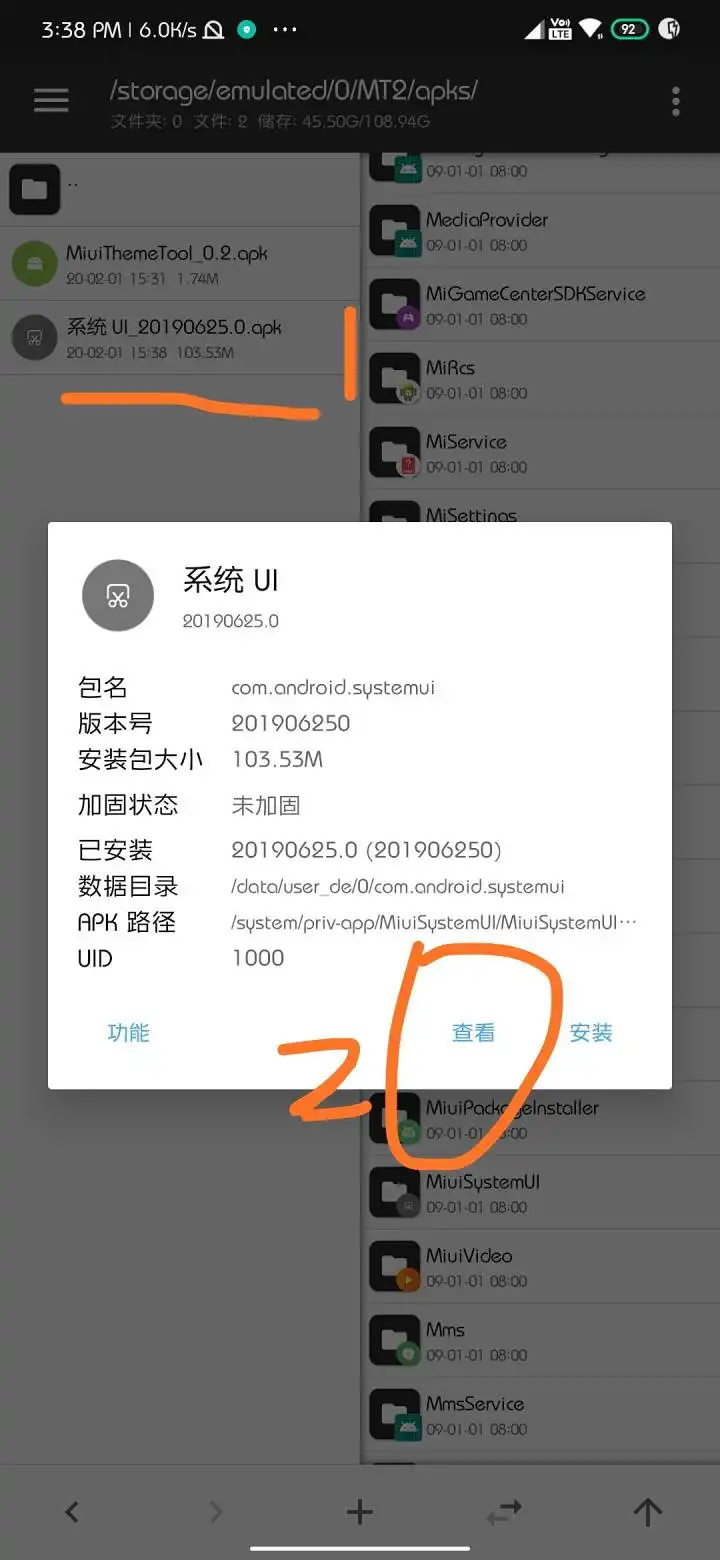
Task: Open the MiService folder
Action: pyautogui.click(x=540, y=453)
